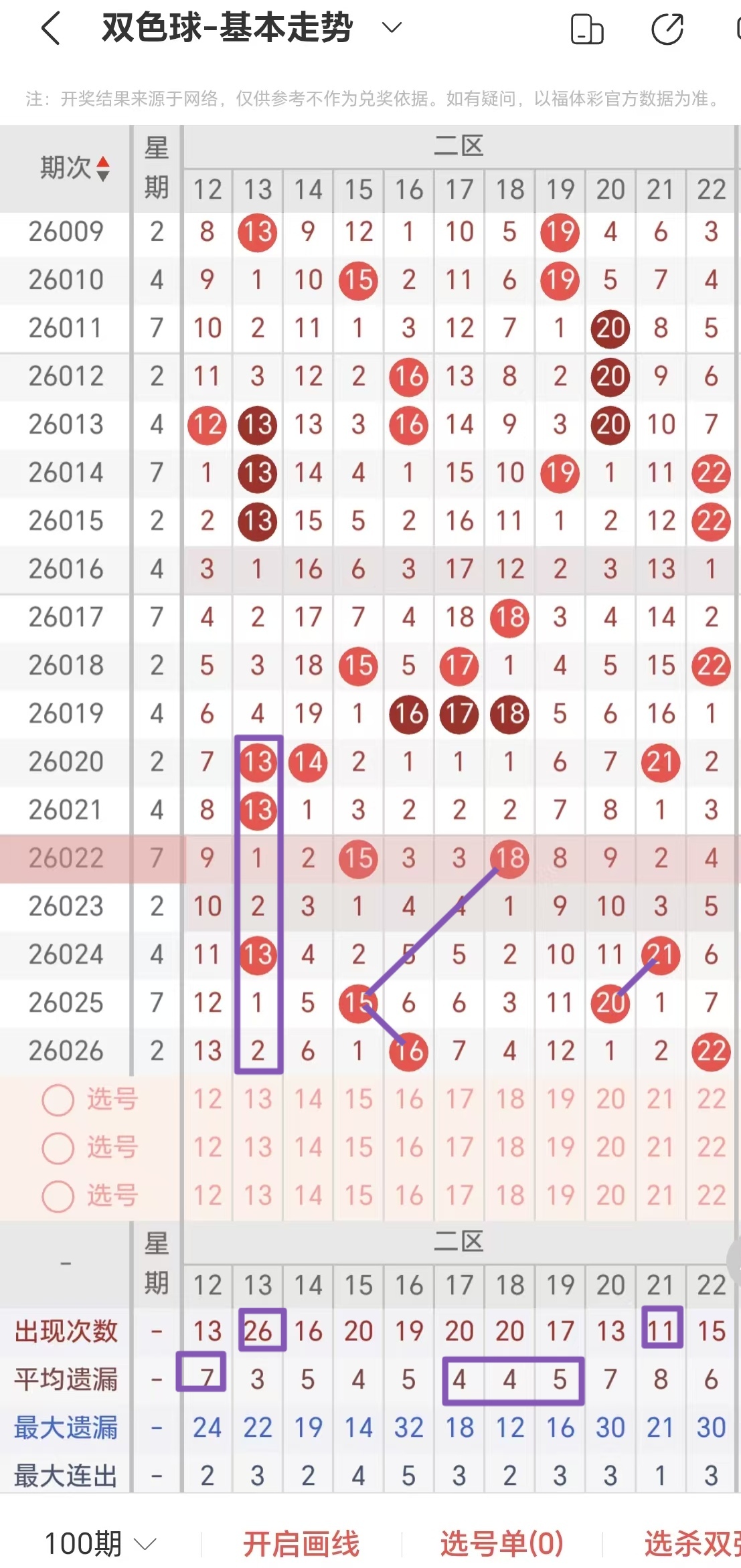The width and height of the screenshot is (741, 1568).
Task: Open 选号单(0) selection list
Action: pos(501,1544)
